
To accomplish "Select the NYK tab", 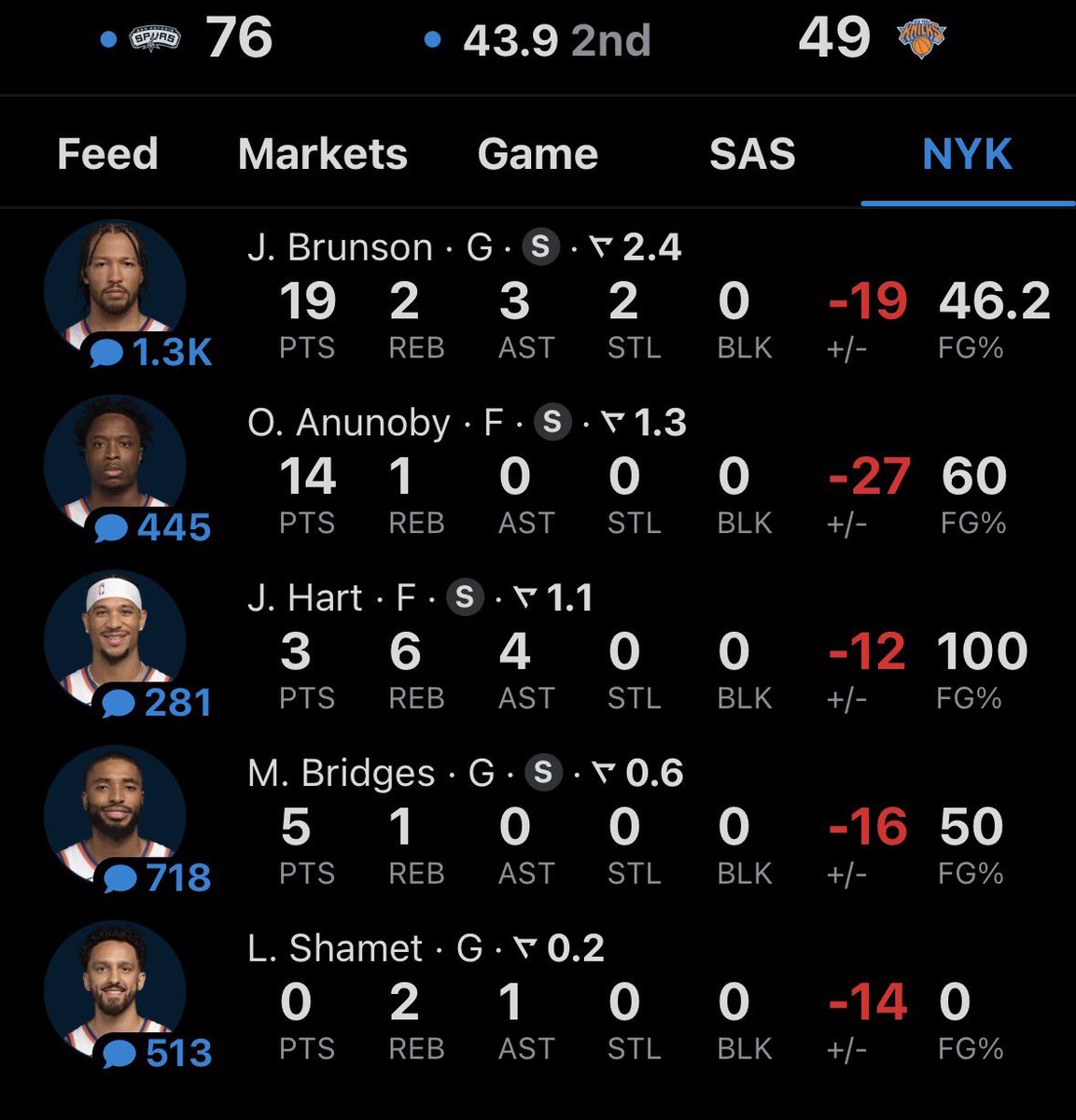I will tap(968, 154).
